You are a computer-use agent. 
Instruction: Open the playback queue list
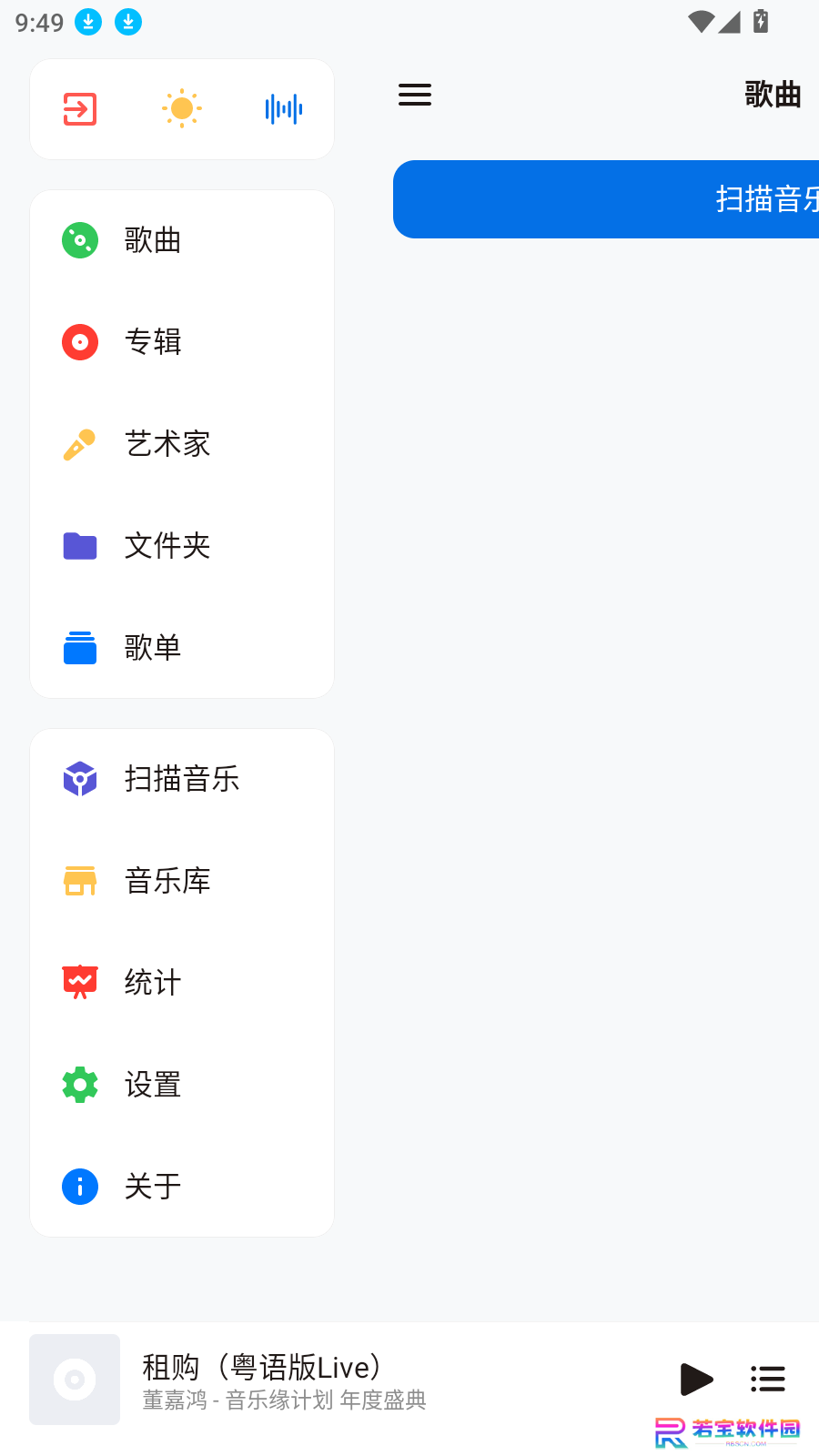[x=768, y=1380]
